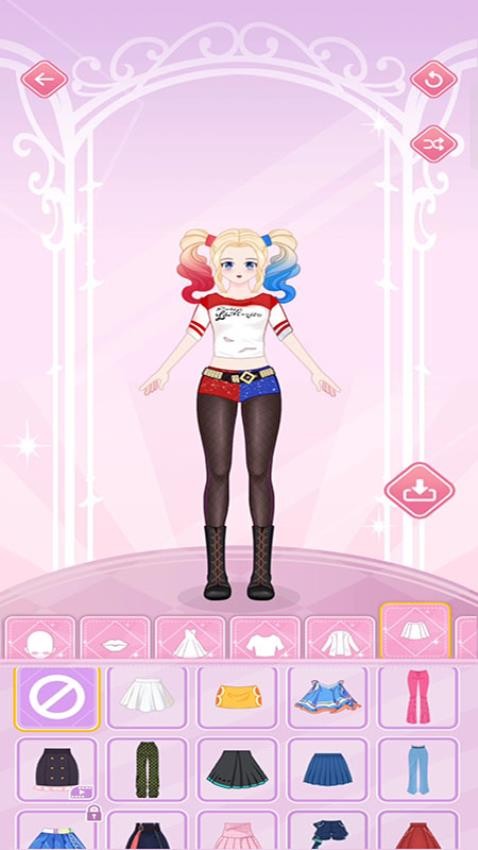Screen dimensions: 478x850
Task: Pick the navy blue pleated skirt
Action: (x=328, y=770)
